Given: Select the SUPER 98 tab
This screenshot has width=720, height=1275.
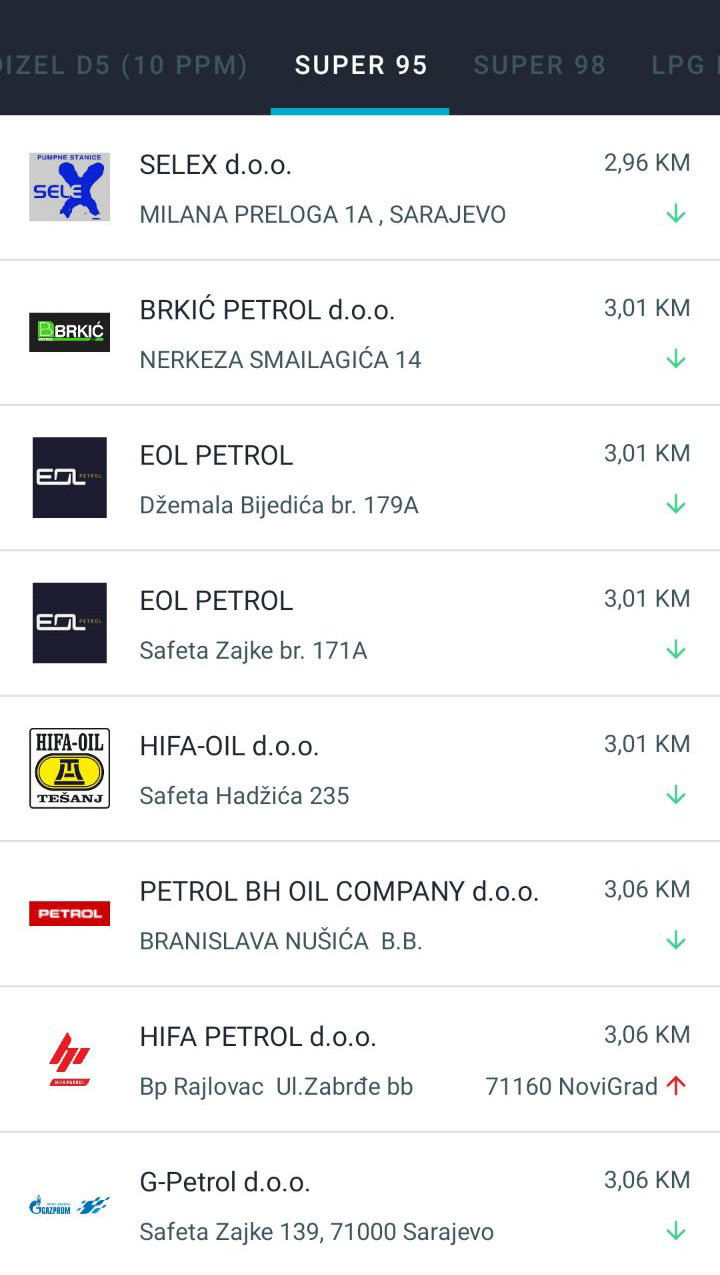Looking at the screenshot, I should (x=540, y=65).
